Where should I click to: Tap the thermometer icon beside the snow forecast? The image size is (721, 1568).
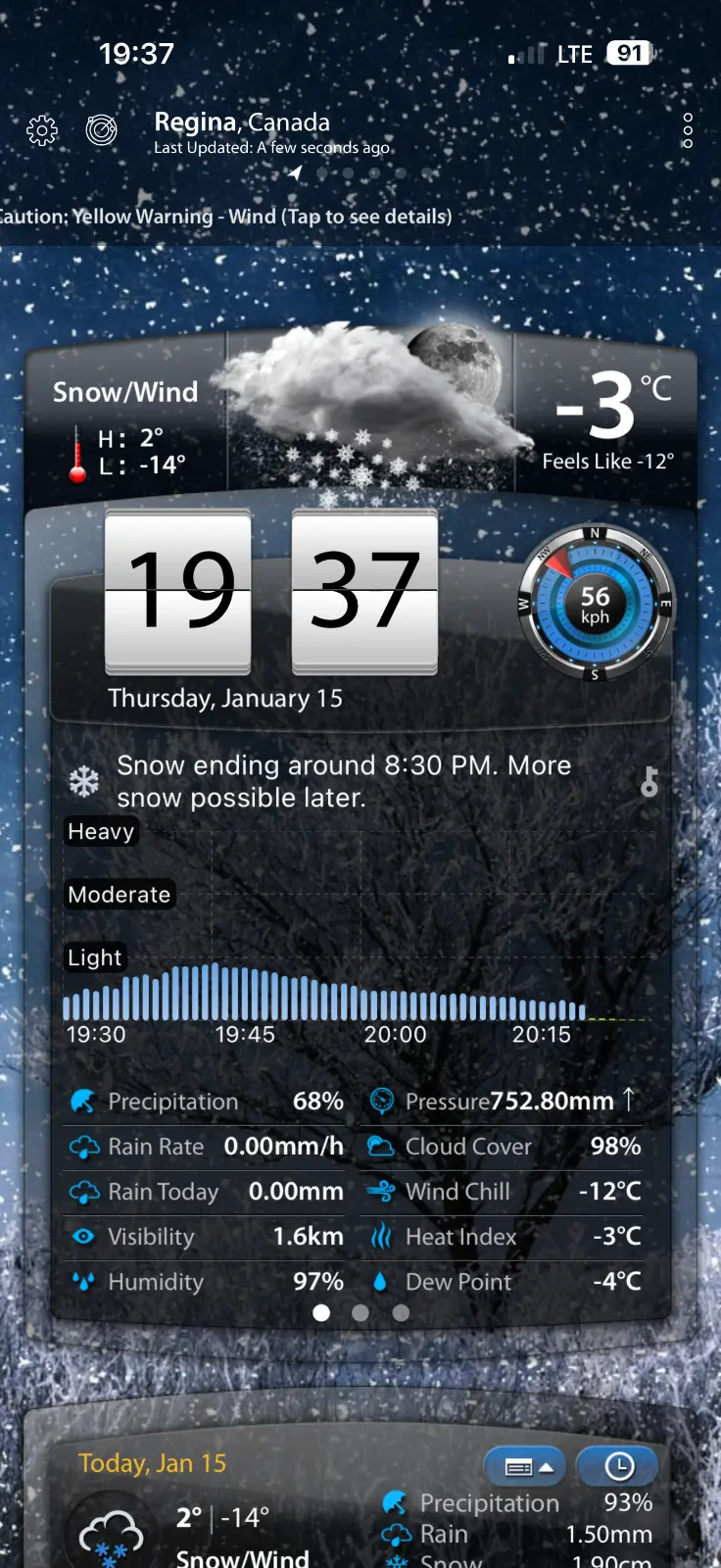tap(649, 782)
